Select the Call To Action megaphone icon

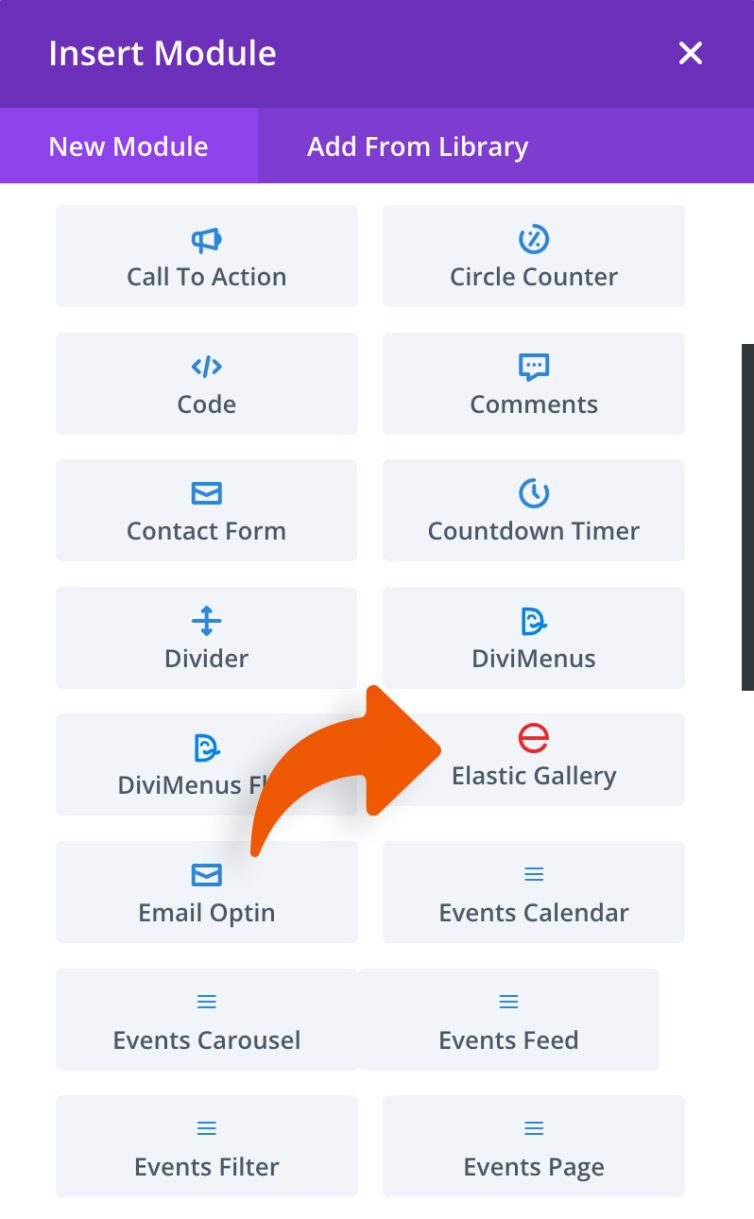tap(206, 240)
